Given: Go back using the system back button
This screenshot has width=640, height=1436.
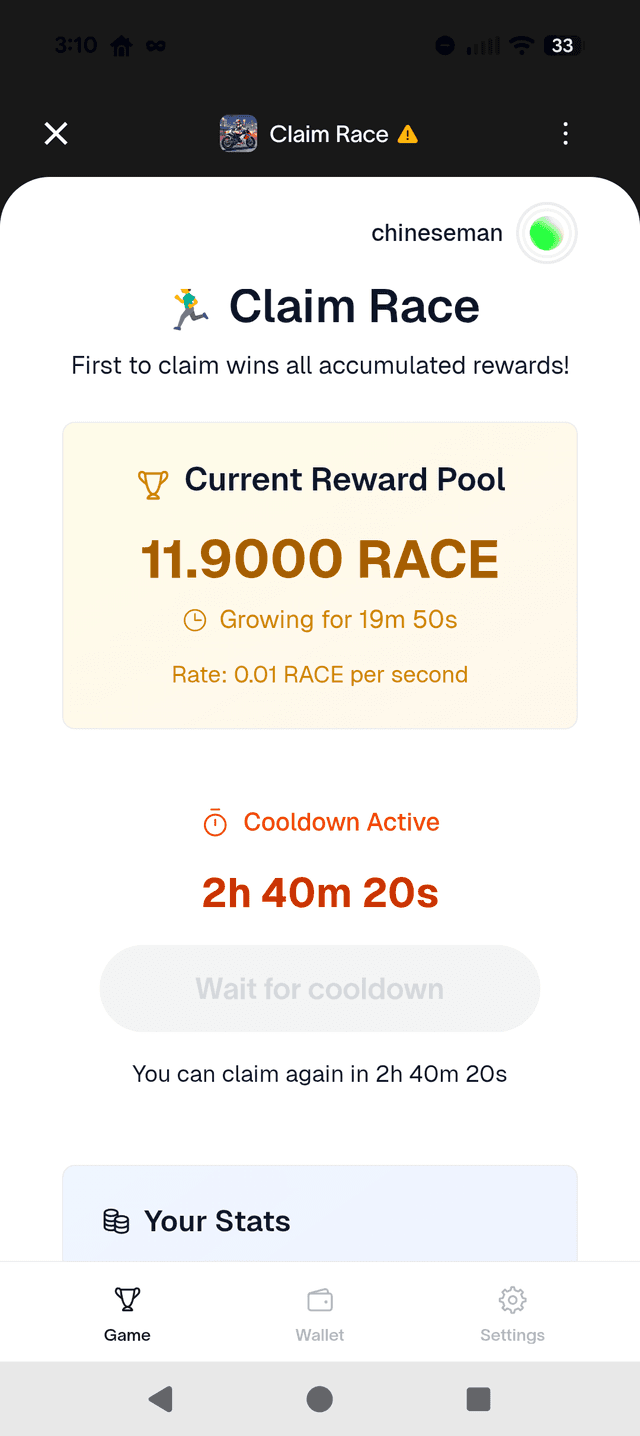Looking at the screenshot, I should [x=160, y=1399].
